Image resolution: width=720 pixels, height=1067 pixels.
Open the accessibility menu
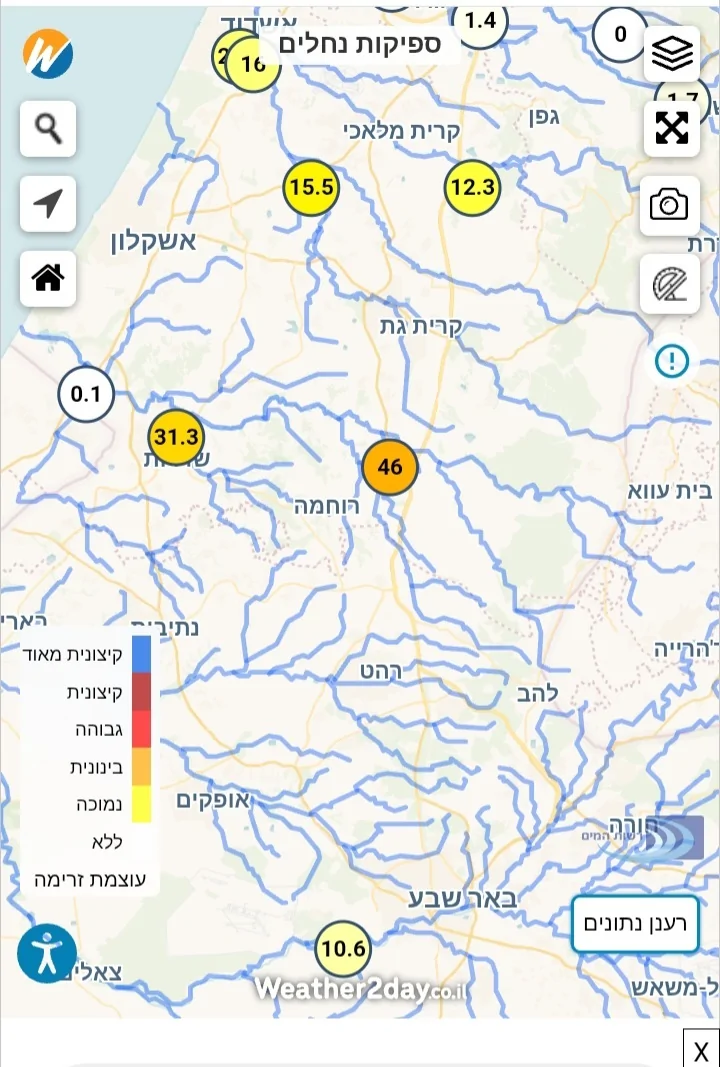pos(47,953)
